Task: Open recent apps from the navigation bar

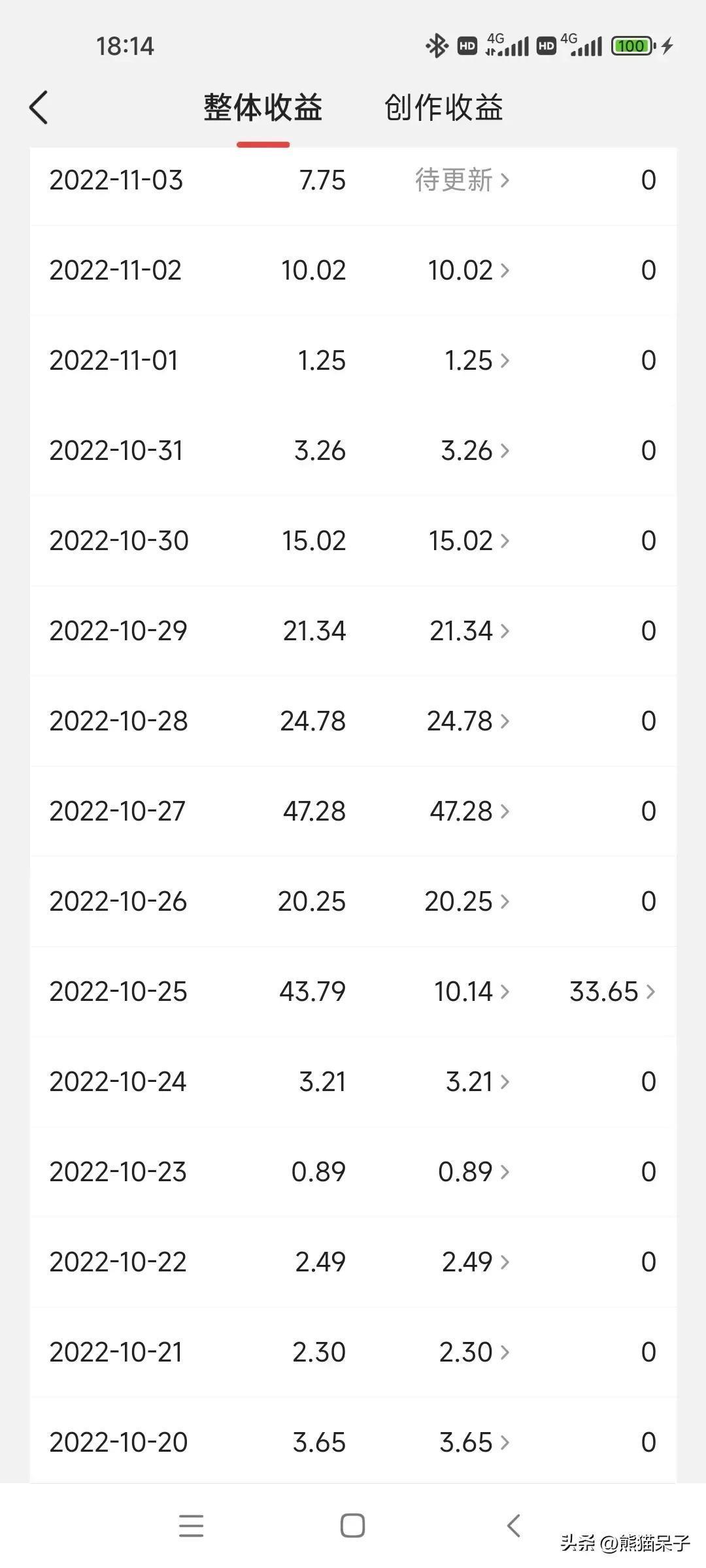Action: coord(191,1526)
